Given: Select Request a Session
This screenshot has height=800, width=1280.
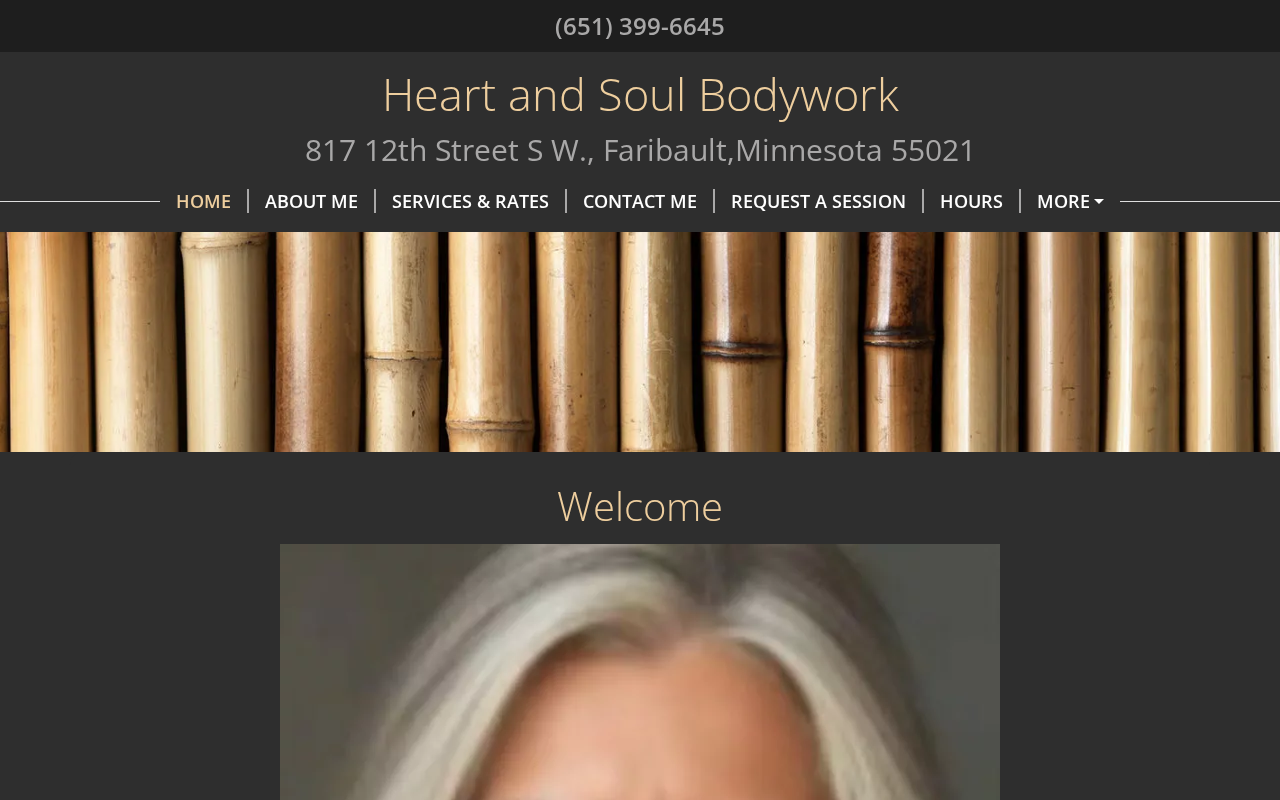Looking at the screenshot, I should click(x=818, y=201).
